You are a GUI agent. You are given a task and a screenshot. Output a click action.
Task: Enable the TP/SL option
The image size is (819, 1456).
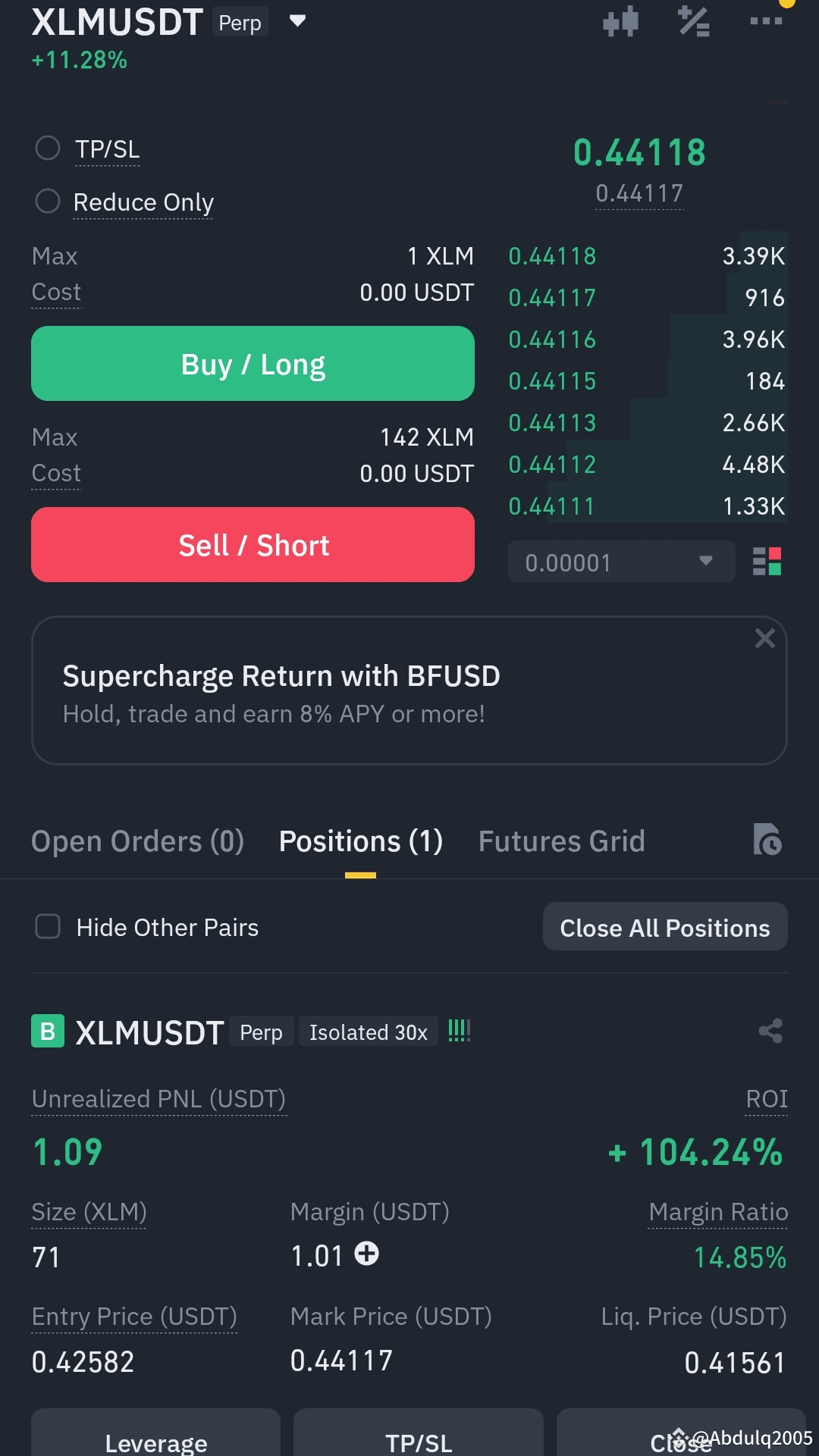(48, 149)
